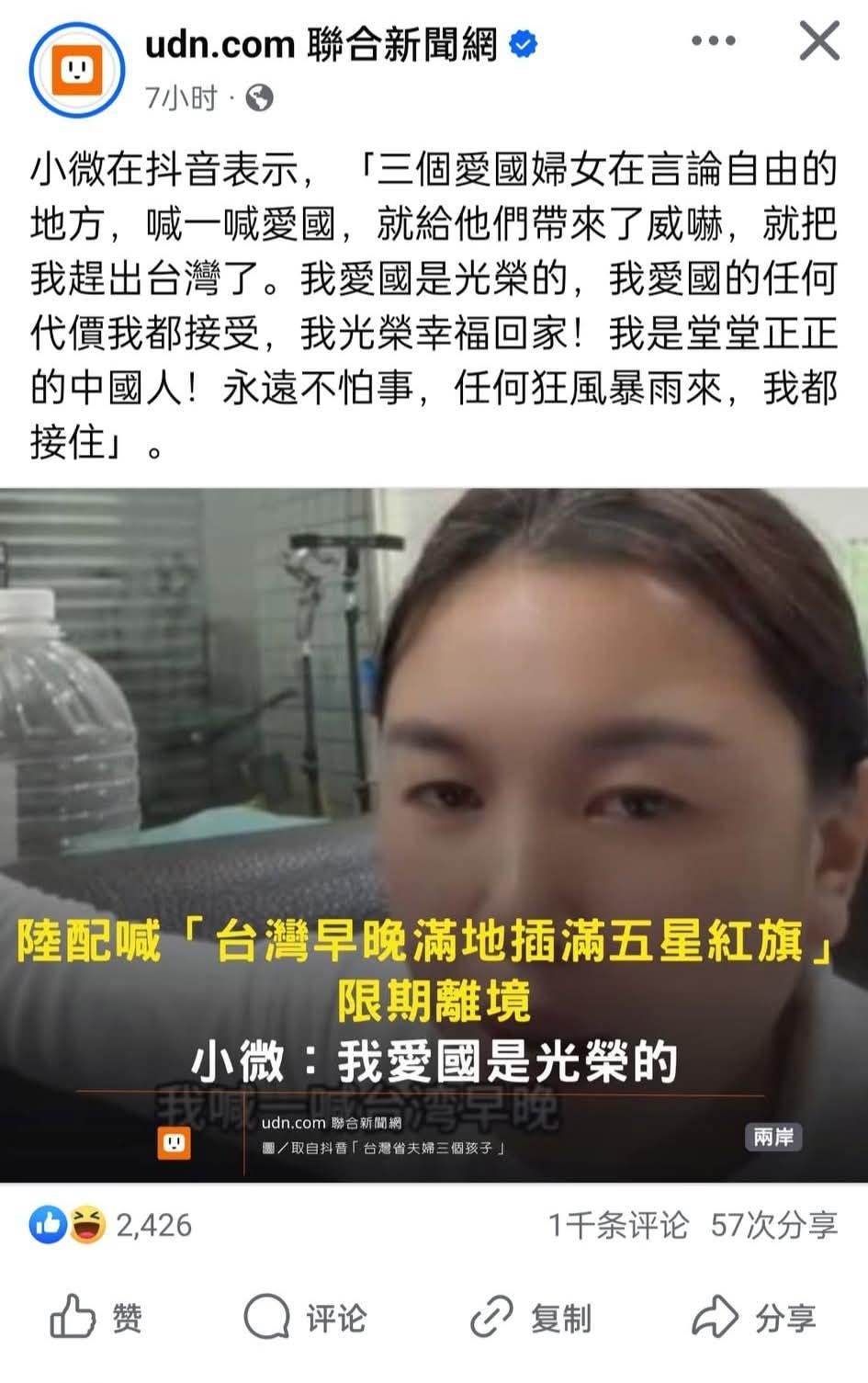Open the three-dot post options menu

[713, 41]
